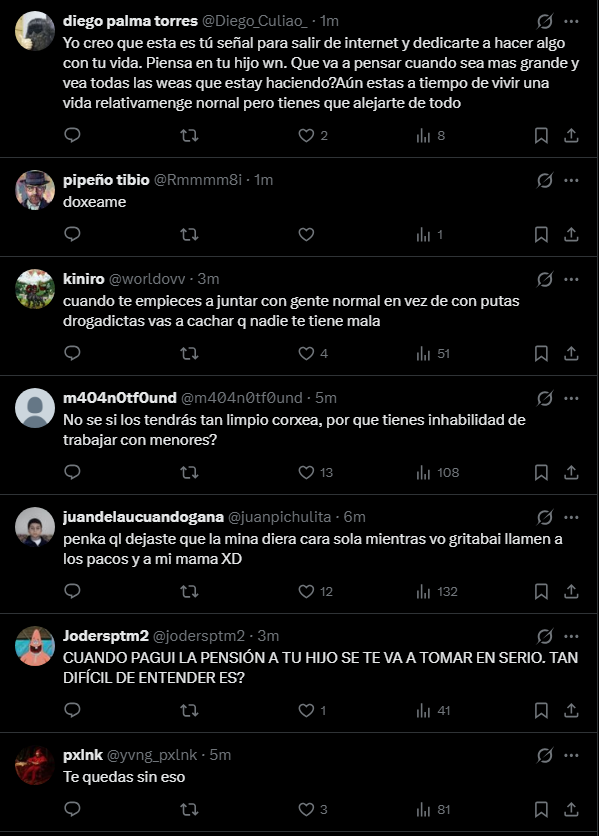Screen dimensions: 599x836
Task: Bookmark pxlnk's tweet
Action: coord(541,809)
